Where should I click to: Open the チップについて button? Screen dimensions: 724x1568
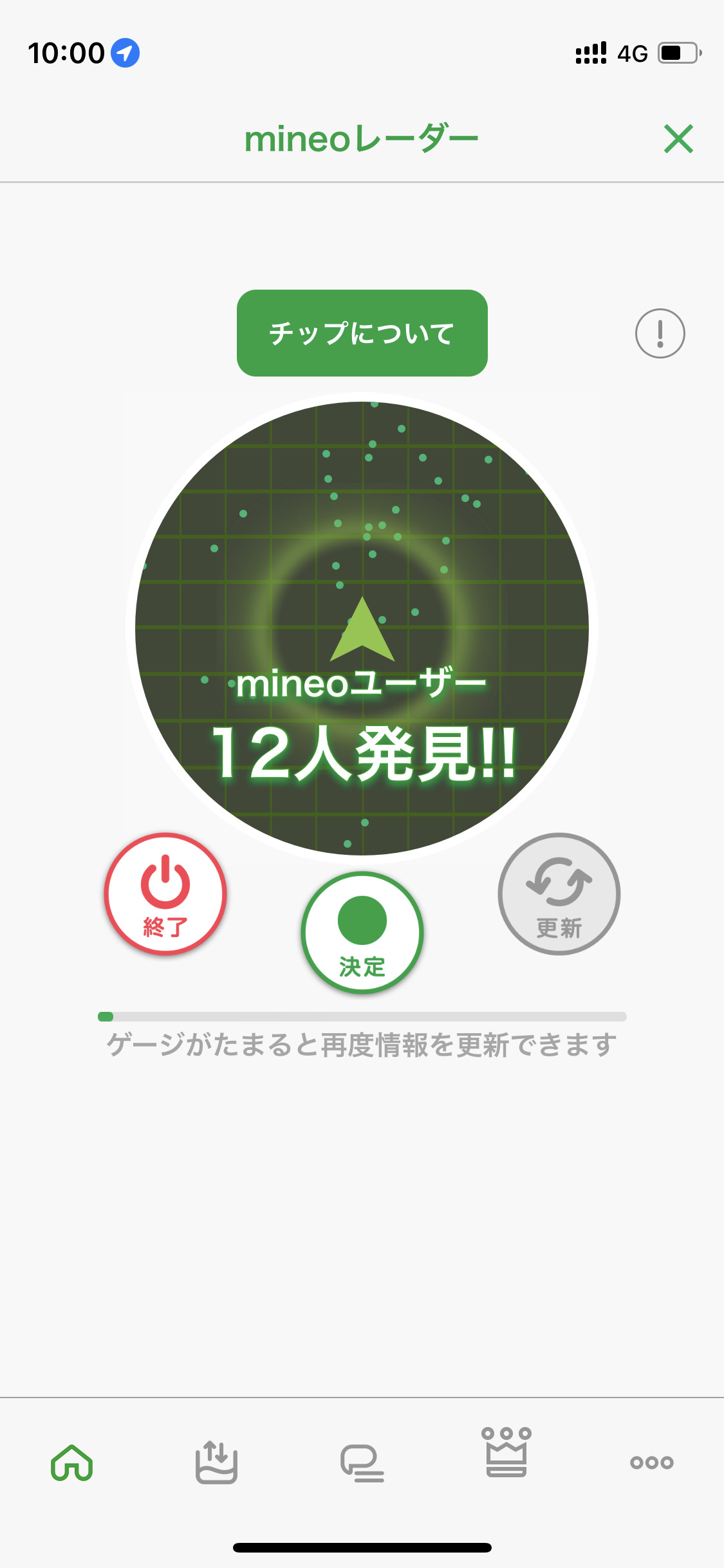pyautogui.click(x=362, y=333)
